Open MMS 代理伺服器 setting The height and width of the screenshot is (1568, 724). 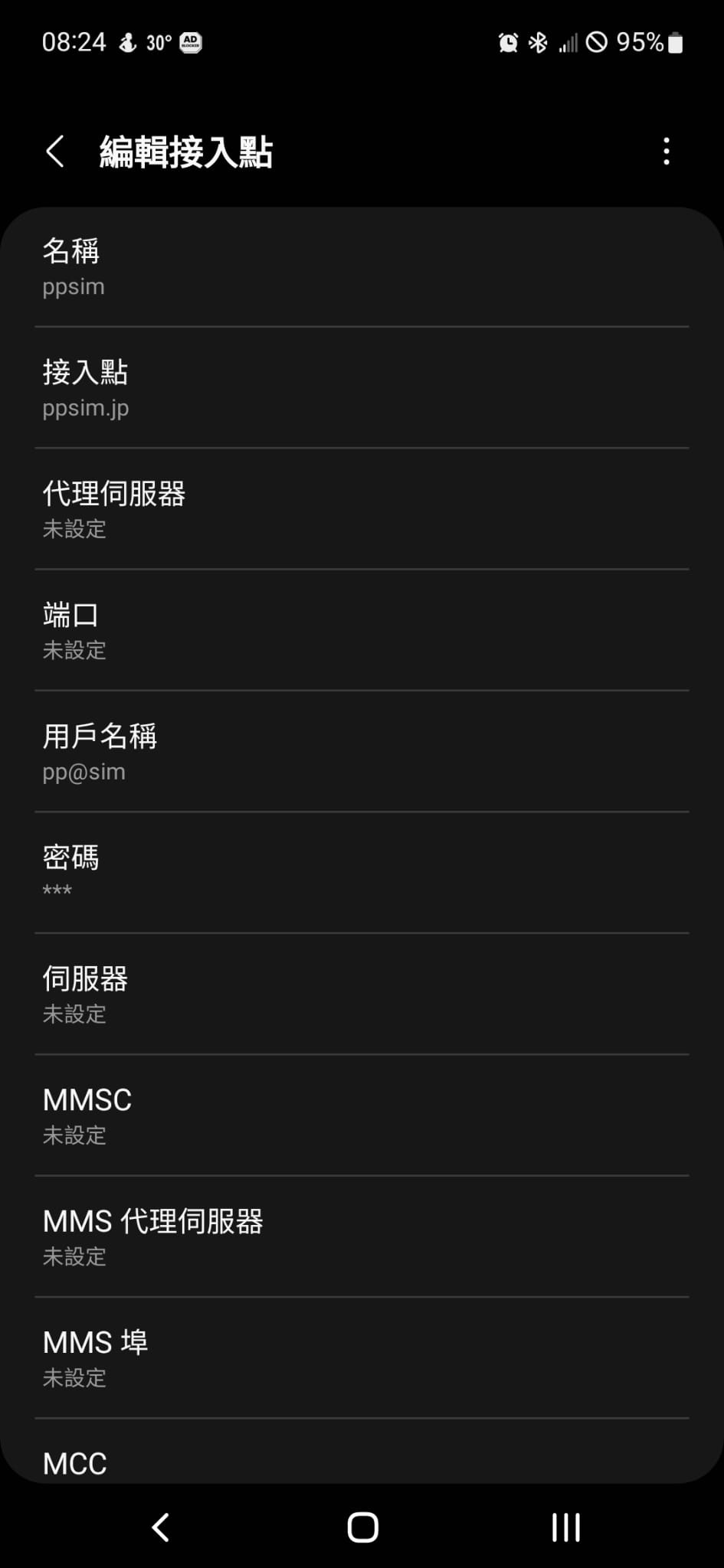362,1236
